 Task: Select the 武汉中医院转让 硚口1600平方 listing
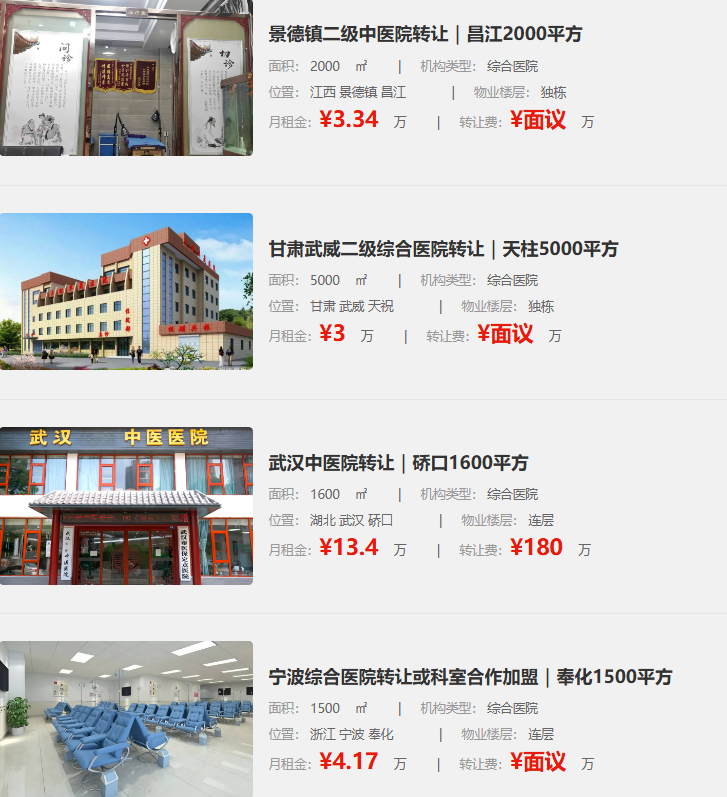click(x=398, y=463)
